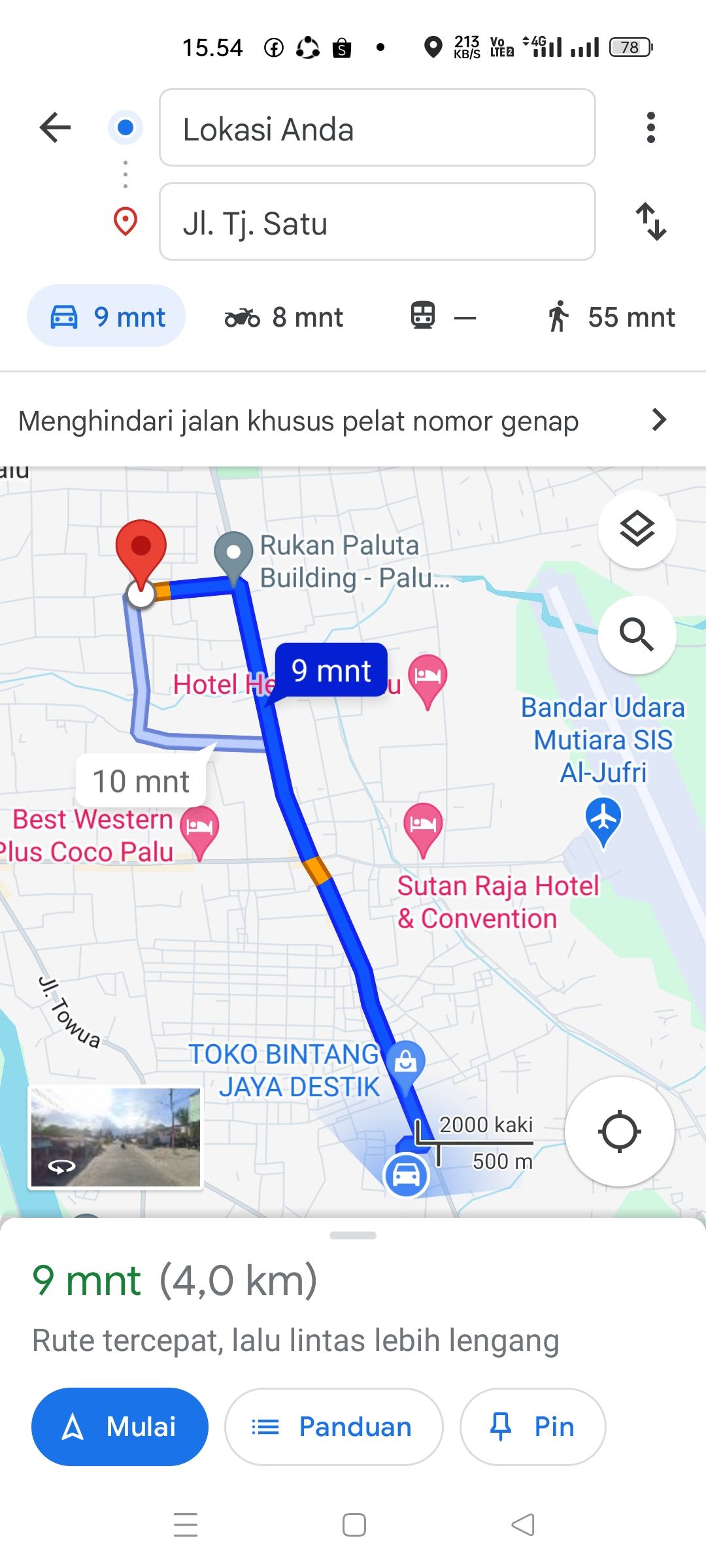The image size is (706, 1568).
Task: Open the overflow menu with three dots
Action: click(650, 127)
